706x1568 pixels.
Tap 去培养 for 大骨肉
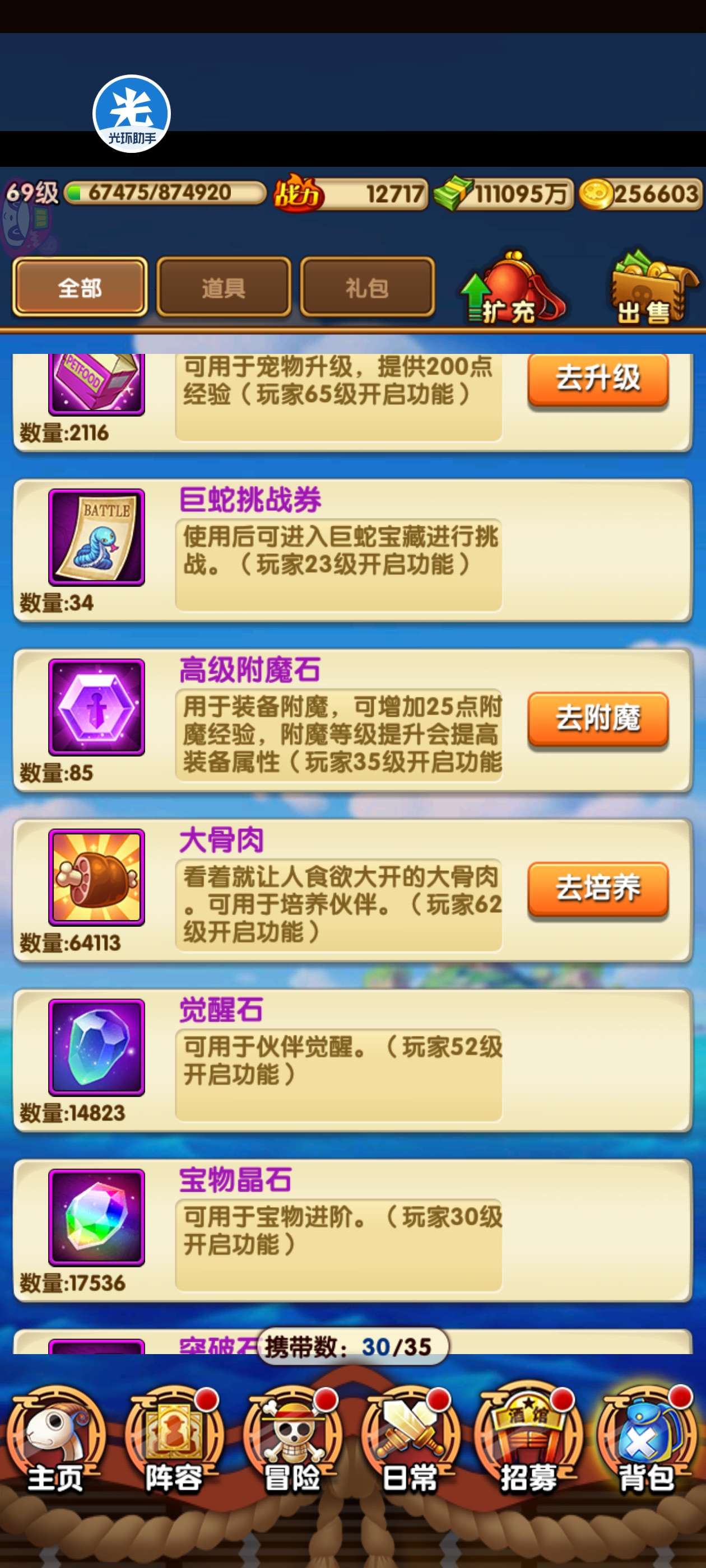tap(597, 888)
